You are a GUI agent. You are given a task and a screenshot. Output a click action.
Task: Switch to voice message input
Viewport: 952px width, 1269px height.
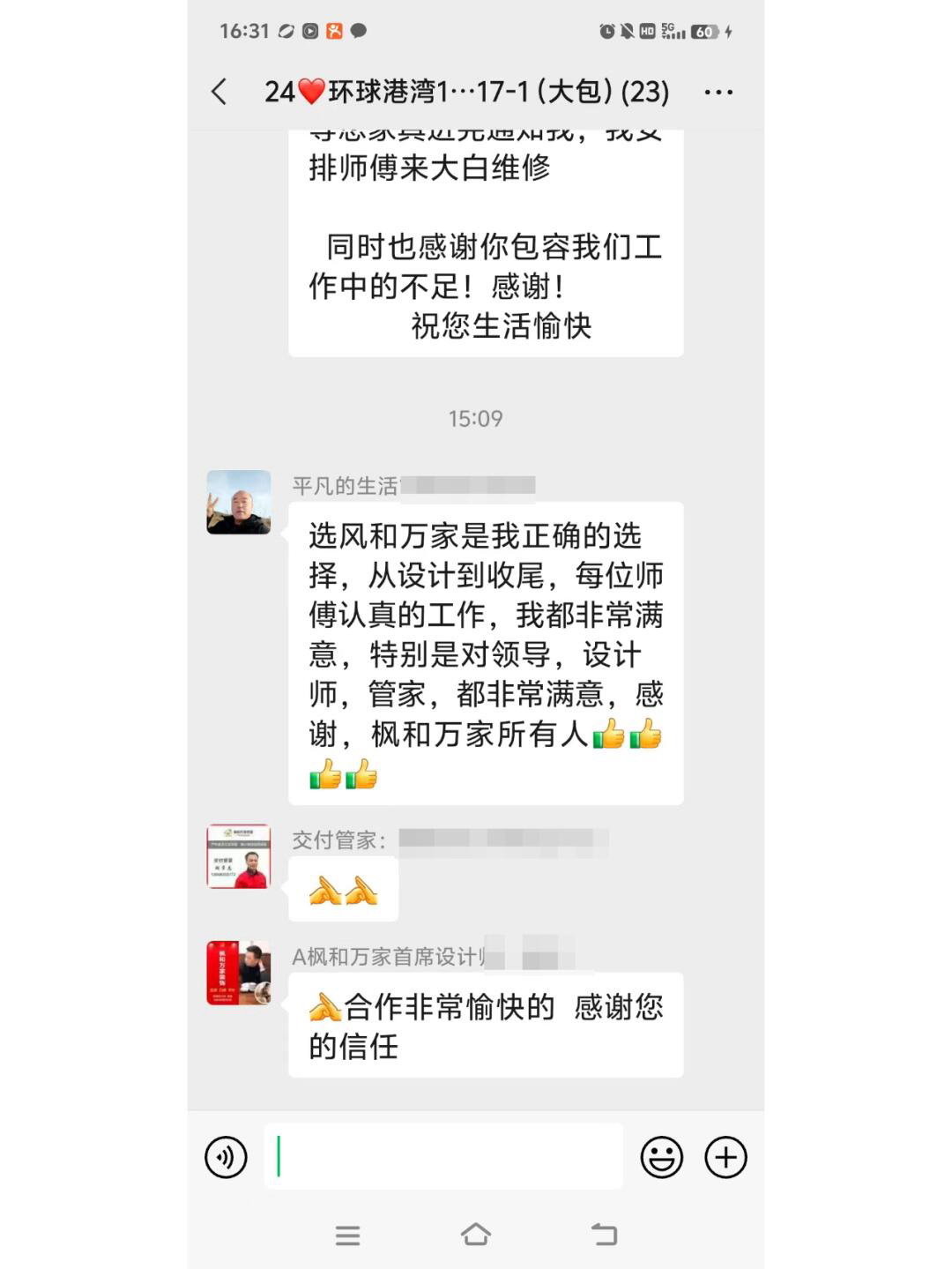(x=227, y=1157)
